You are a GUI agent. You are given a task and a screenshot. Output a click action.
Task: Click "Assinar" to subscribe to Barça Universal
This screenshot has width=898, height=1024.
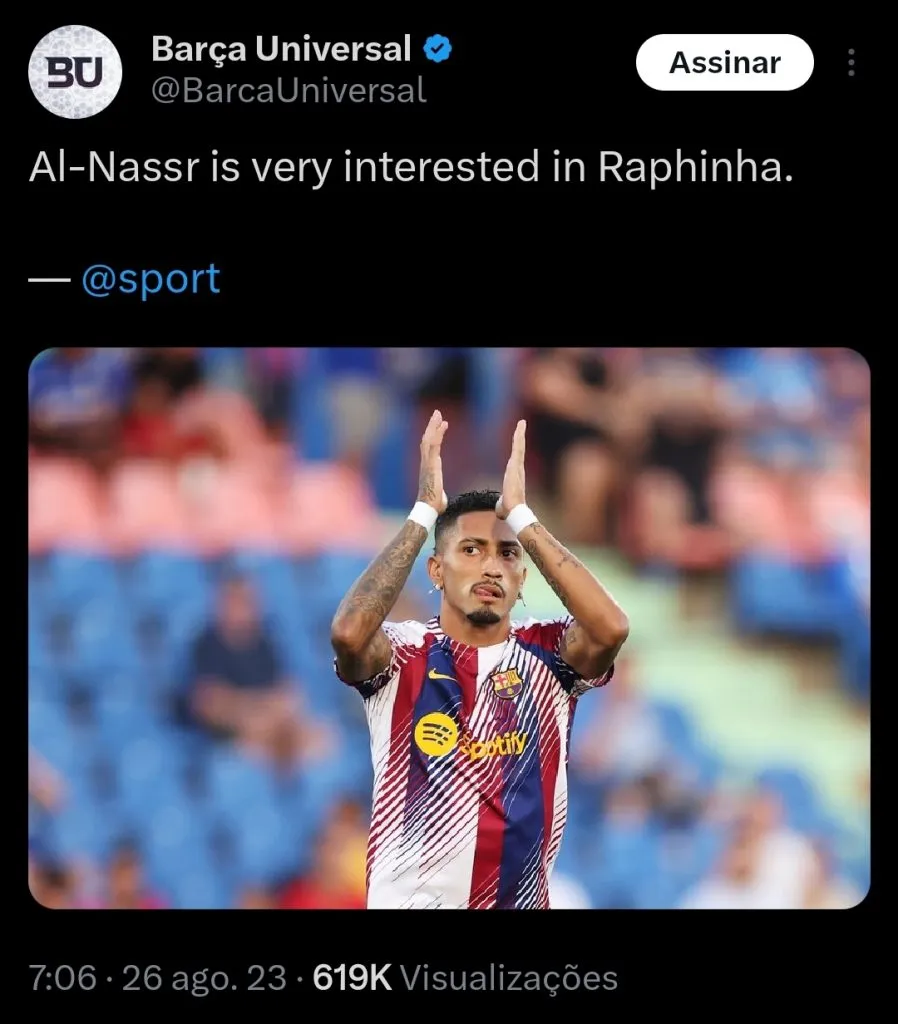pos(724,62)
